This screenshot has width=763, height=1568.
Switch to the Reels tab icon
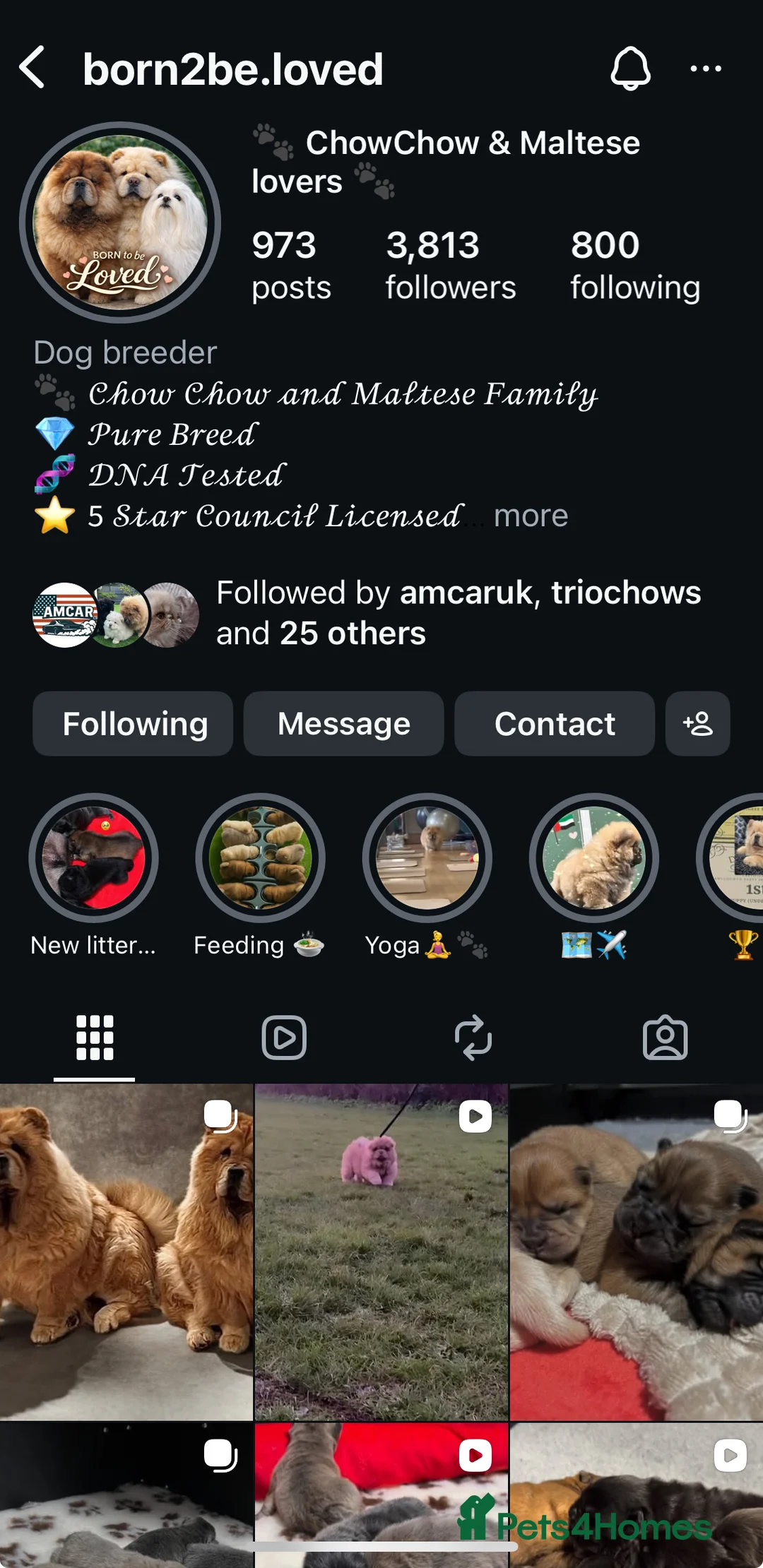pyautogui.click(x=284, y=1038)
